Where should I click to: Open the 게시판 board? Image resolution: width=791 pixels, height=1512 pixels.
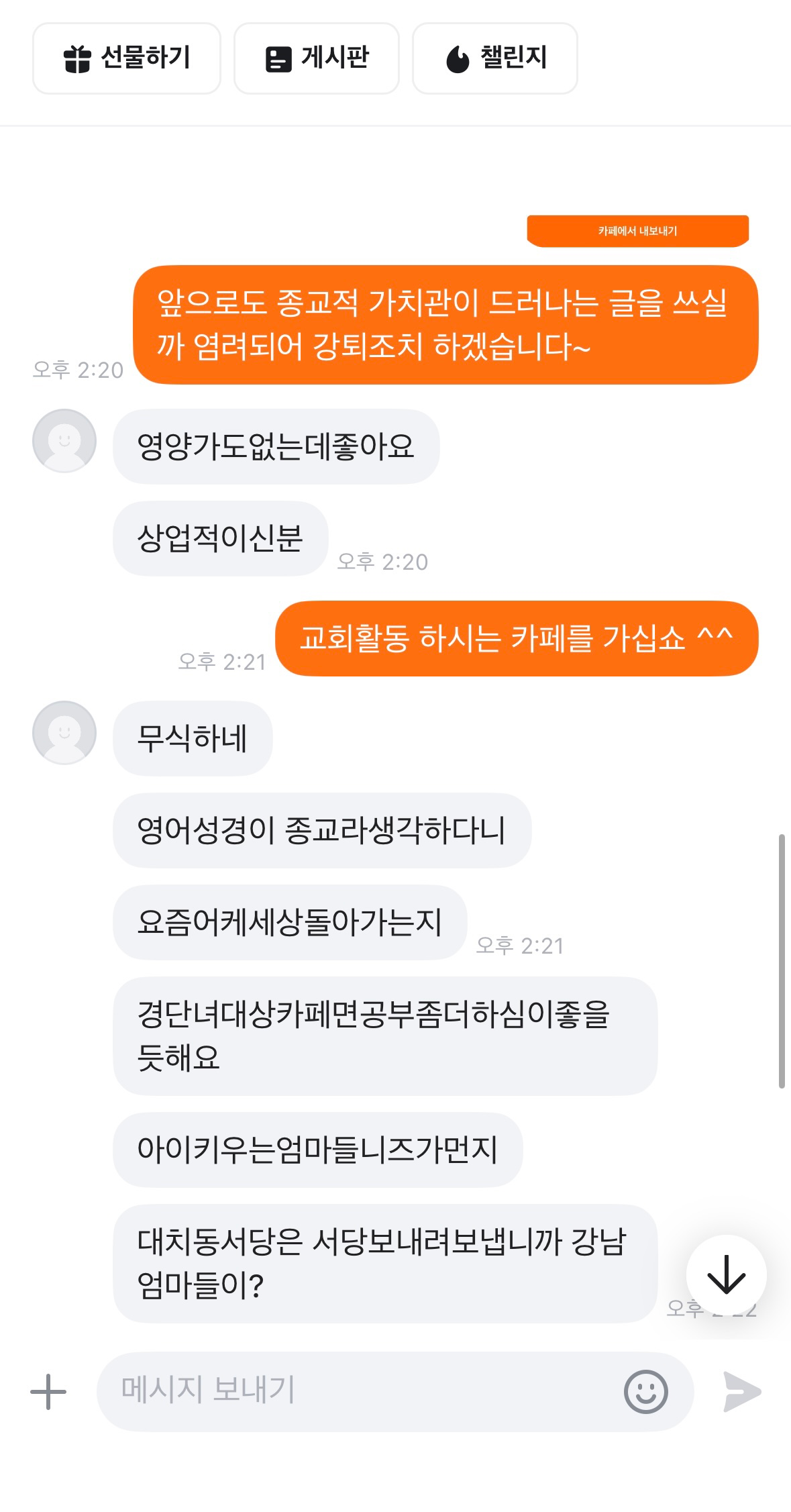coord(317,58)
